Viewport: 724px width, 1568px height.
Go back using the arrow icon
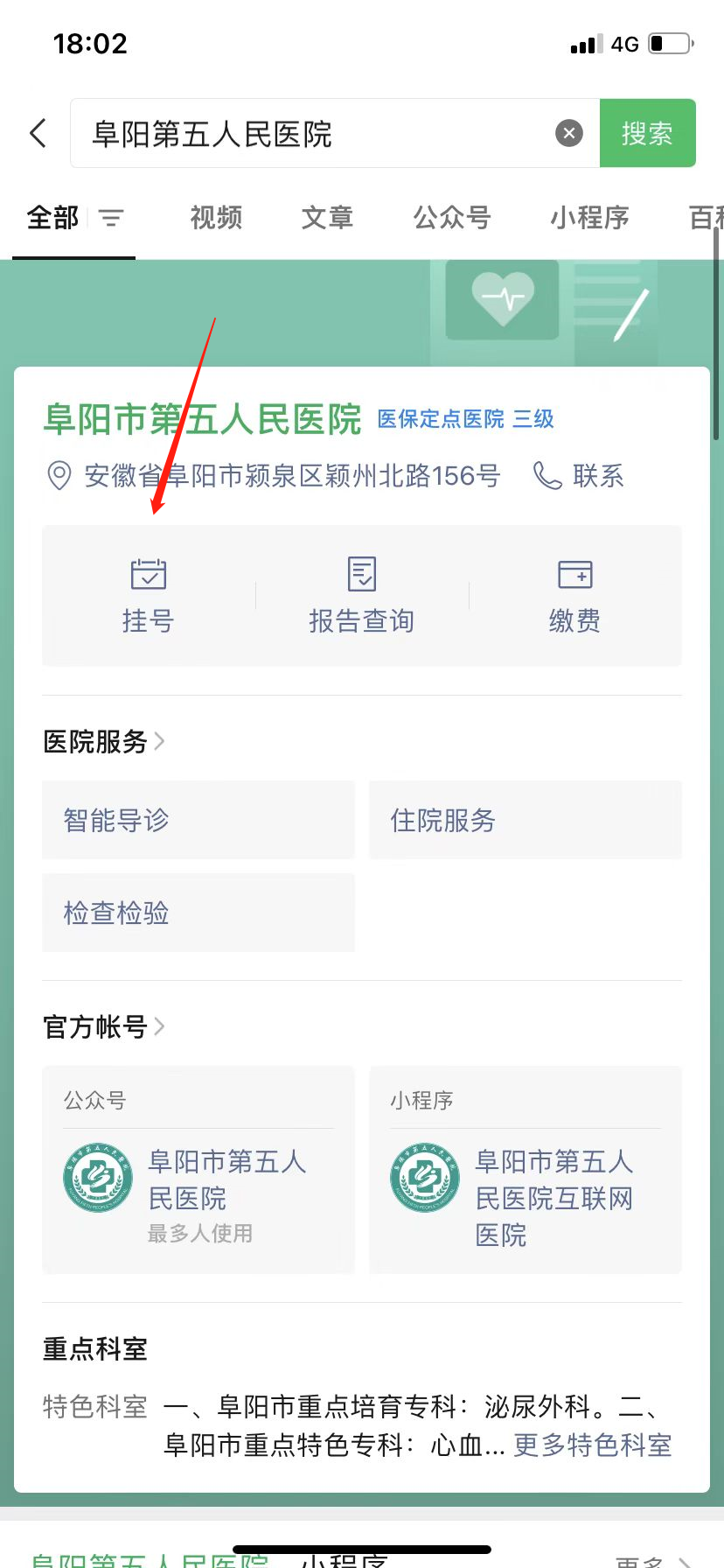pos(38,134)
